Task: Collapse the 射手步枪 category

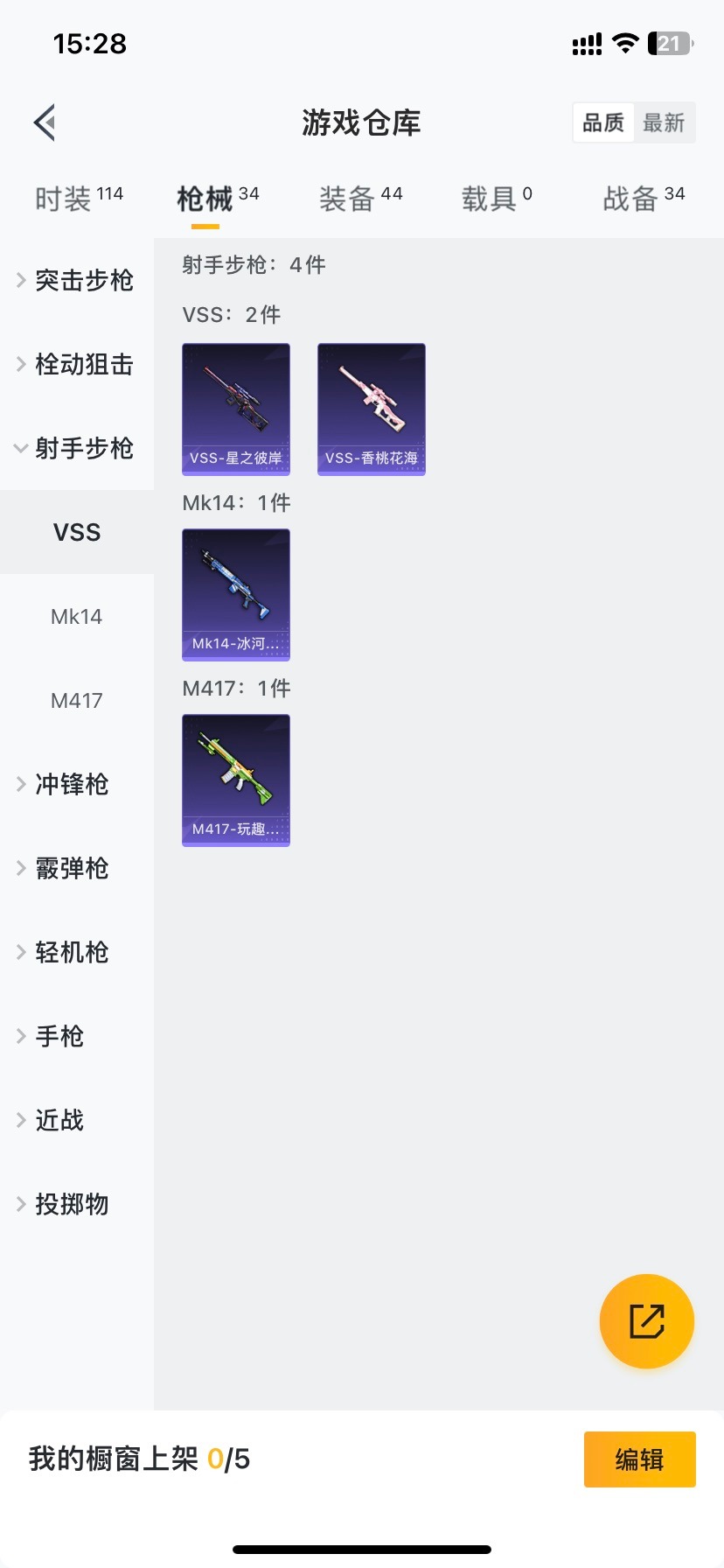Action: click(76, 448)
